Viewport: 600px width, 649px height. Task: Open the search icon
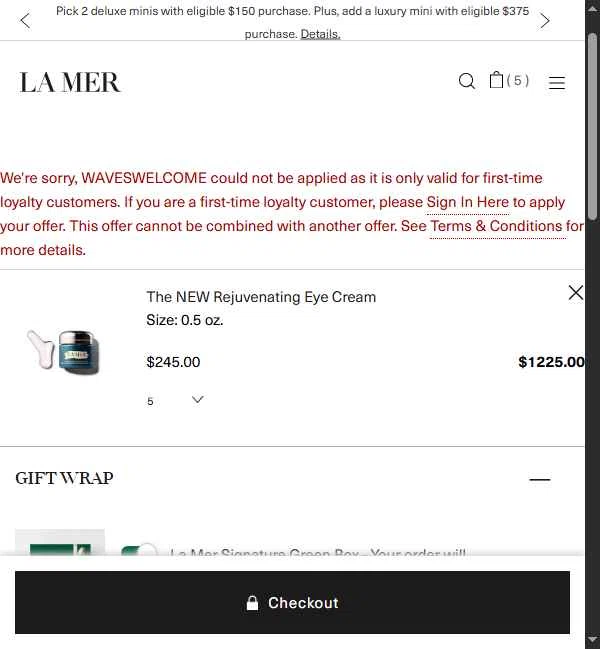point(466,81)
